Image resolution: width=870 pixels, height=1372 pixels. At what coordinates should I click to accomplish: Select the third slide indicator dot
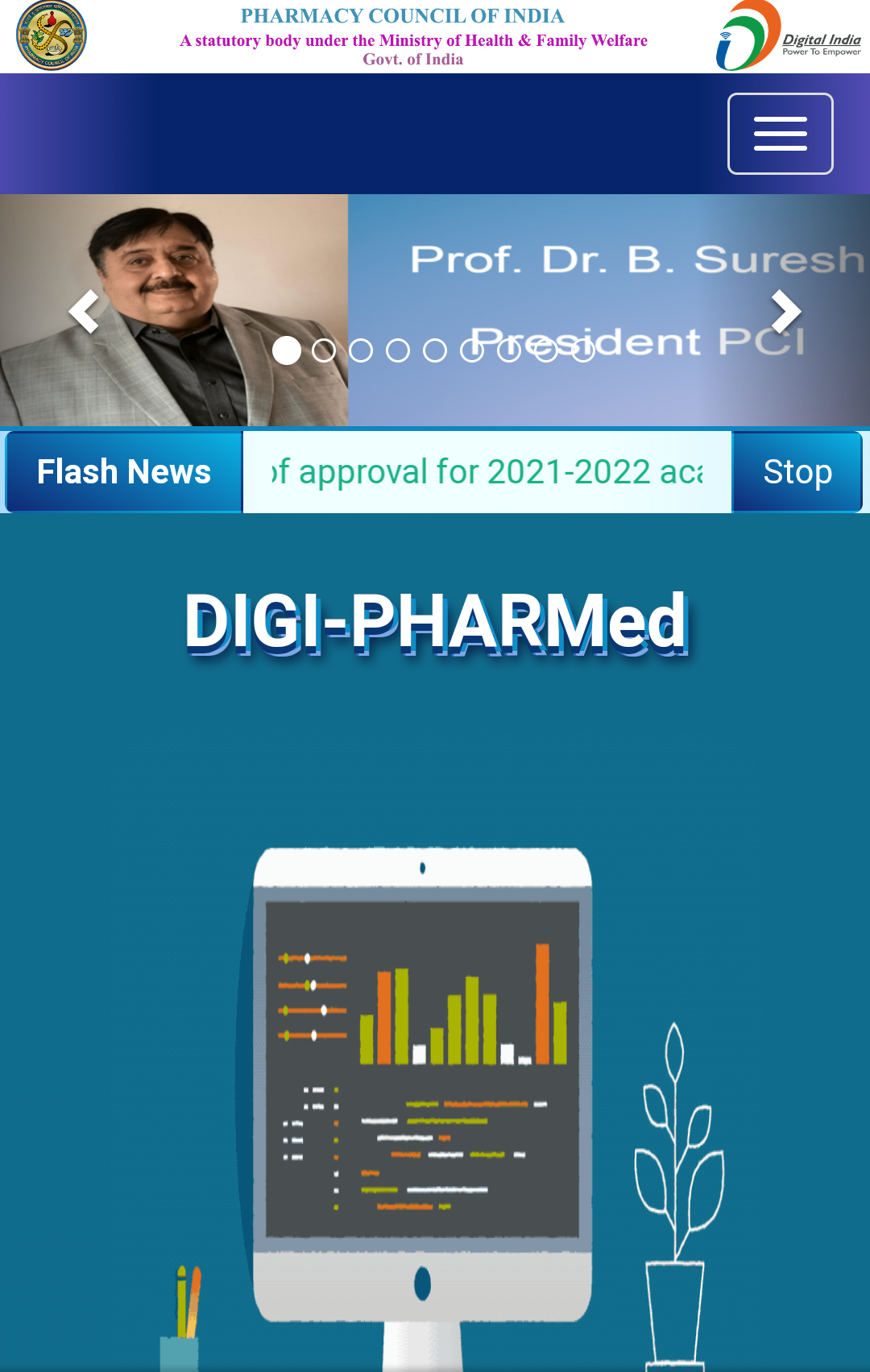[x=361, y=350]
